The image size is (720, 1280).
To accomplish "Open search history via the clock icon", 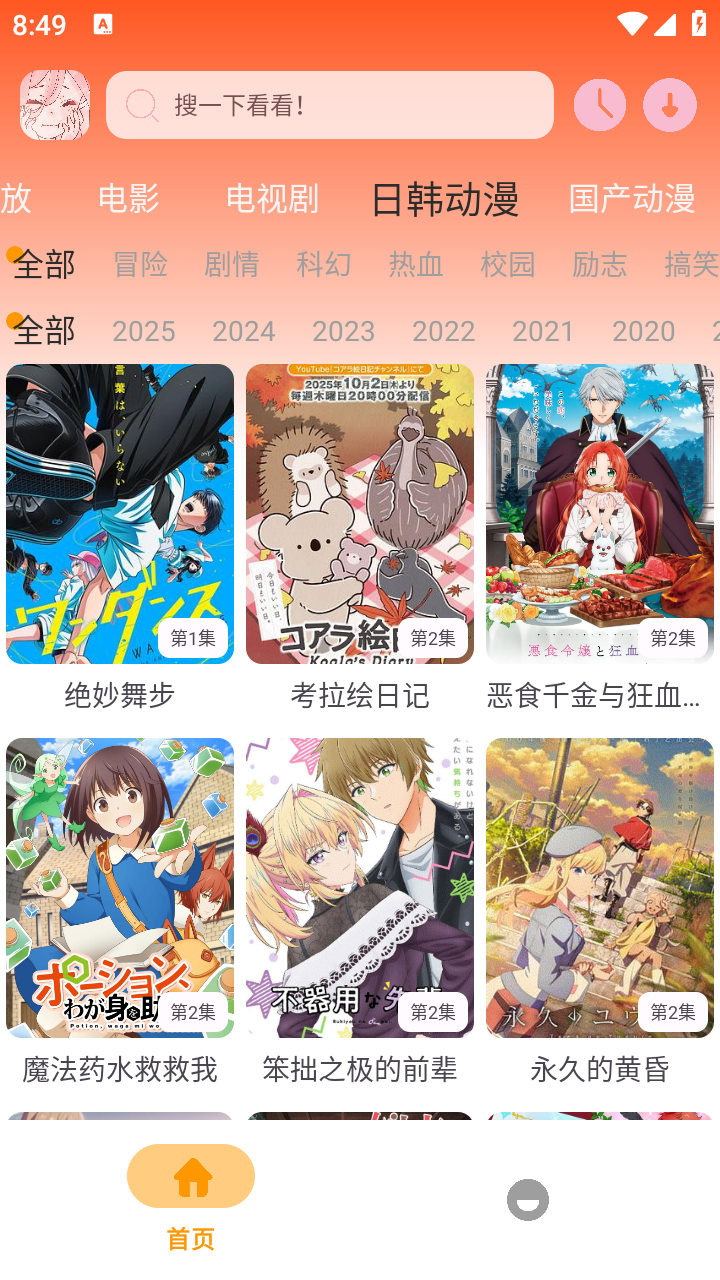I will pyautogui.click(x=599, y=104).
